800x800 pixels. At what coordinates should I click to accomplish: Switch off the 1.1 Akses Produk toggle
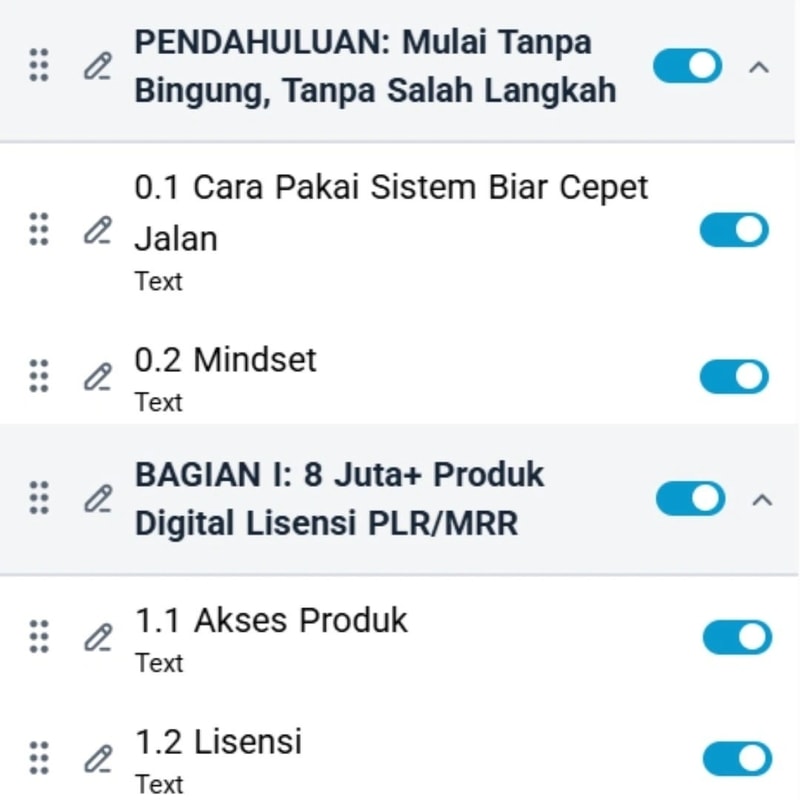(737, 637)
